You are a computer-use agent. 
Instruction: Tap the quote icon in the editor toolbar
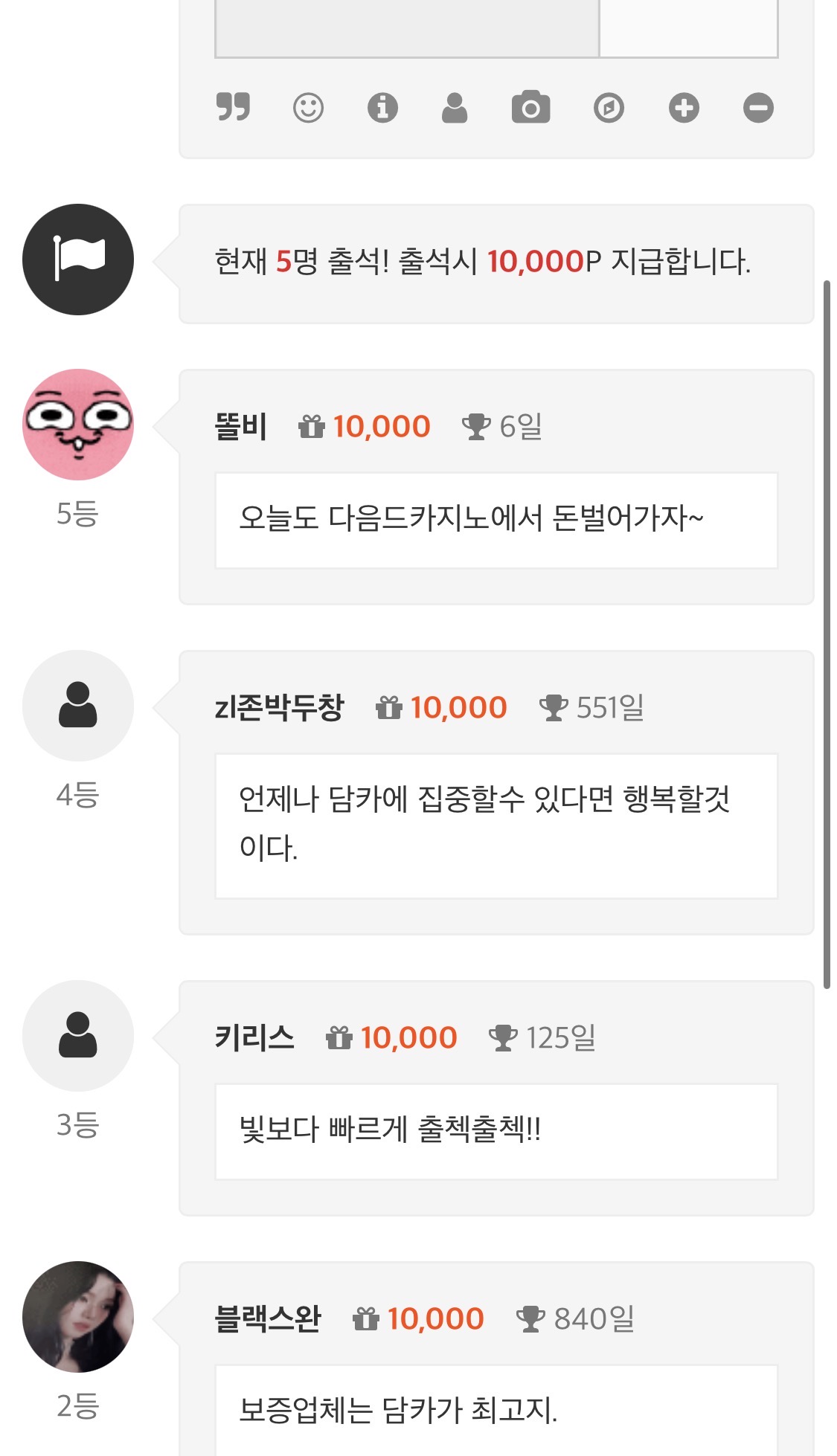point(233,107)
